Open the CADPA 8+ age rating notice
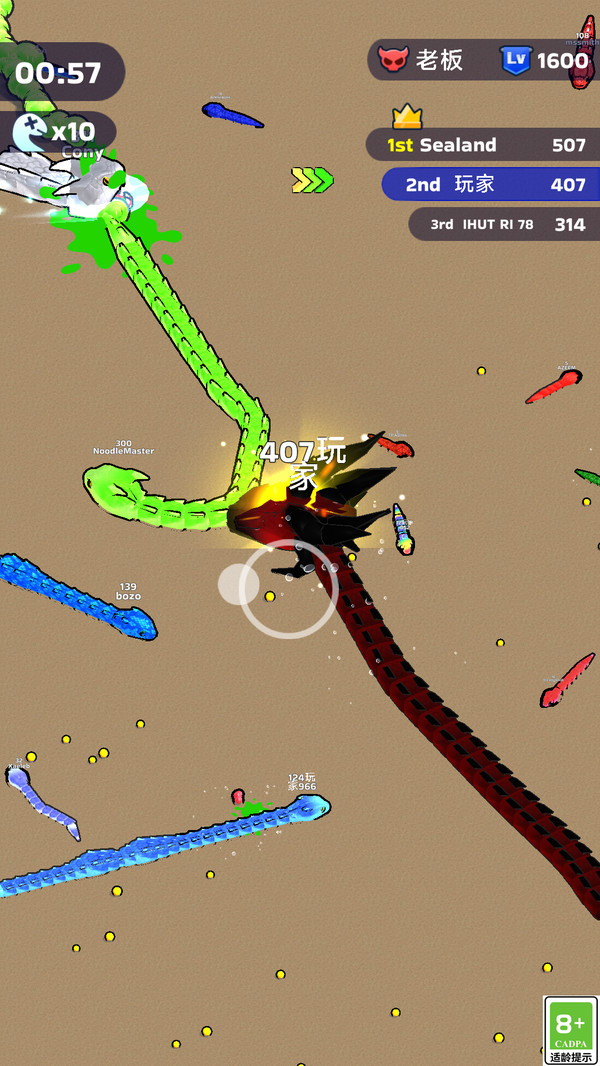The image size is (600, 1066). coord(571,1030)
